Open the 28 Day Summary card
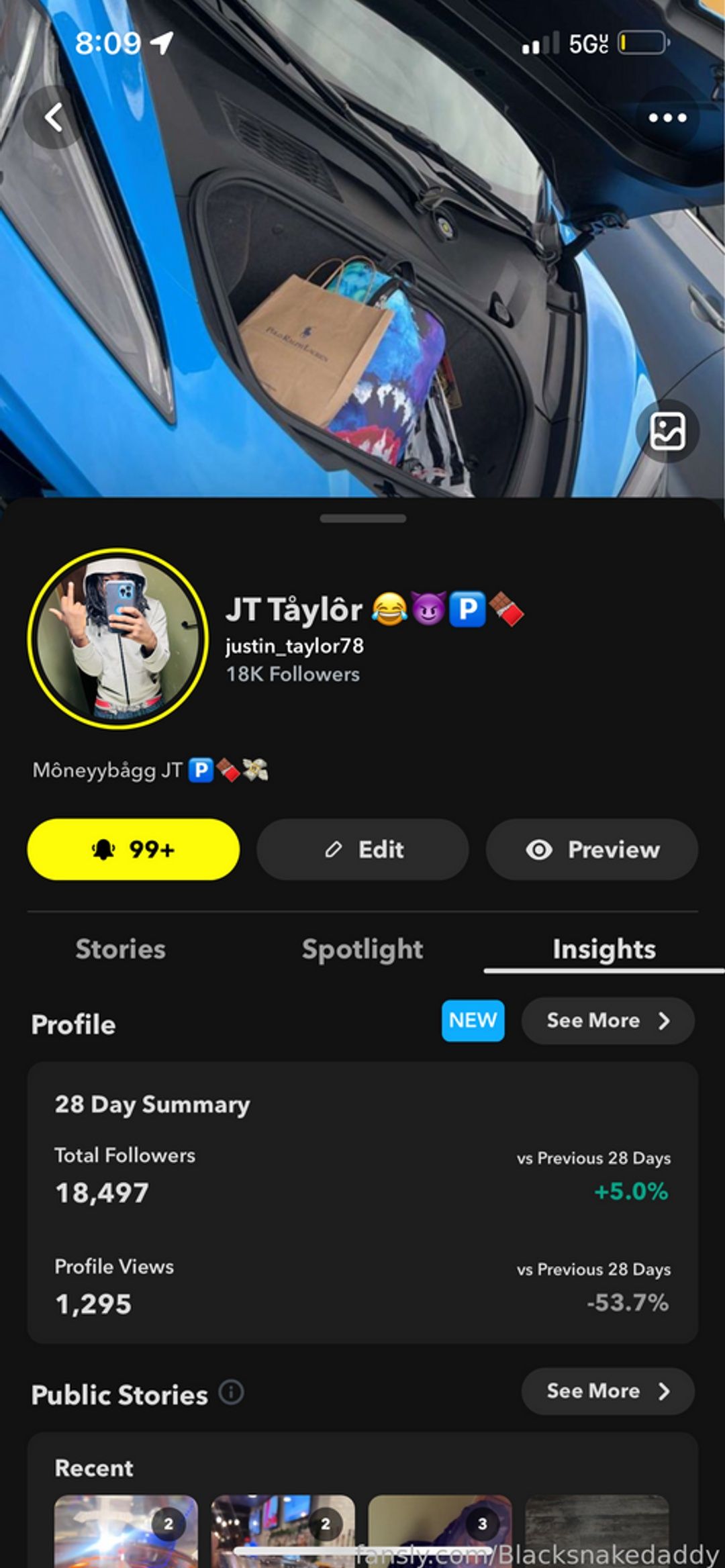 tap(362, 1202)
